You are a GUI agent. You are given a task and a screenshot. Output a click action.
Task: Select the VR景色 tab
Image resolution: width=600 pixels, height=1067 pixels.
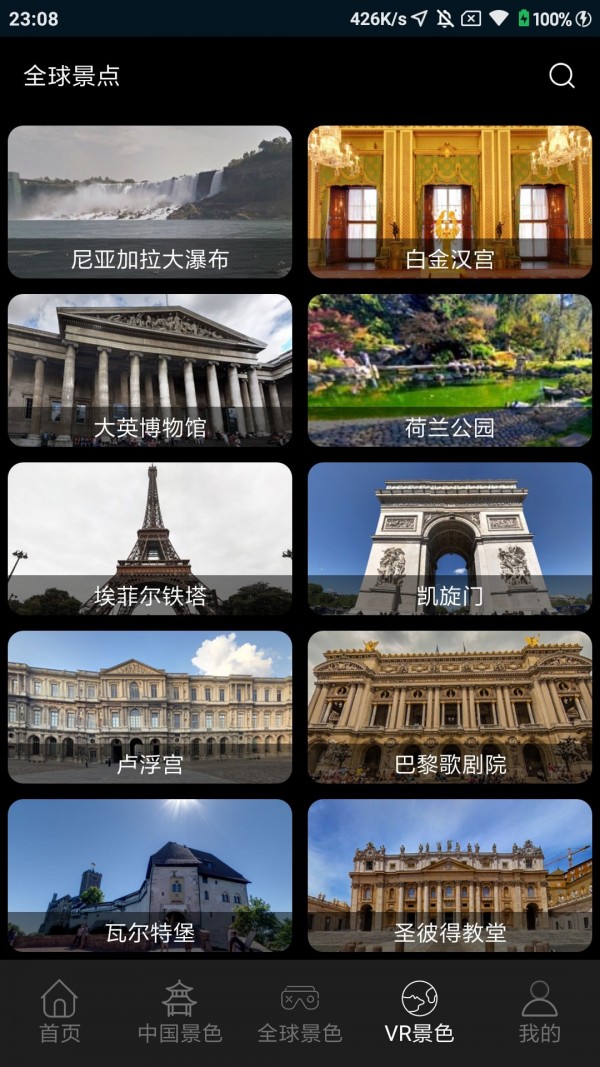point(420,1012)
